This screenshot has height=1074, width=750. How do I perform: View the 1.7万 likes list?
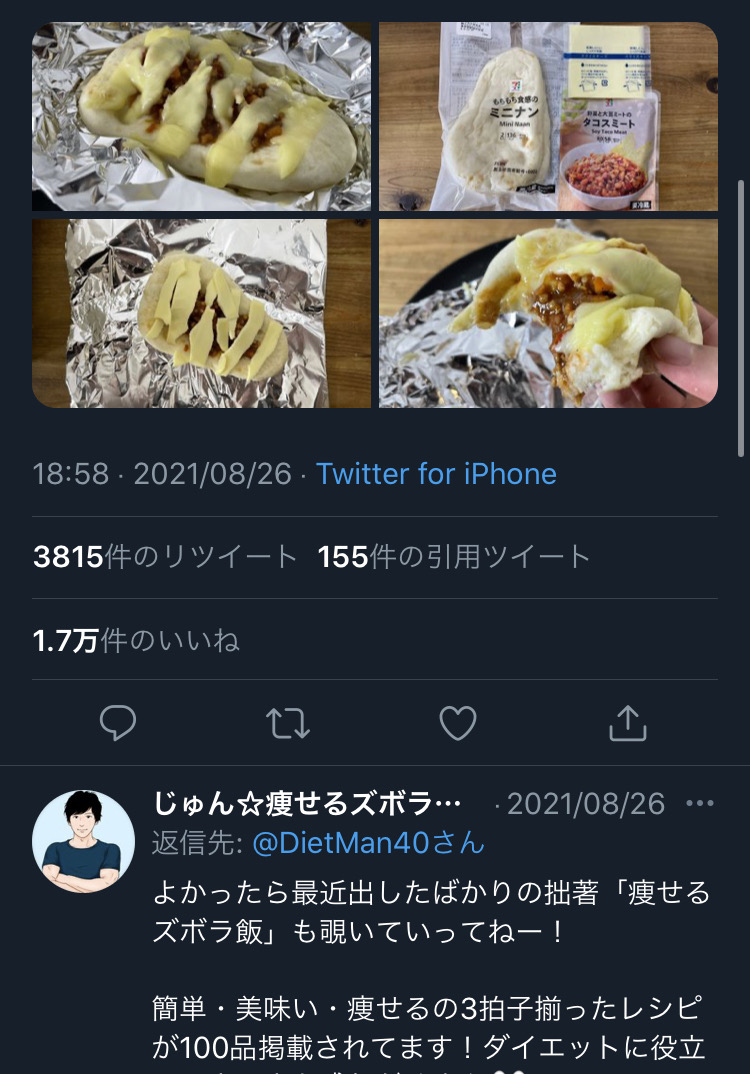click(136, 640)
